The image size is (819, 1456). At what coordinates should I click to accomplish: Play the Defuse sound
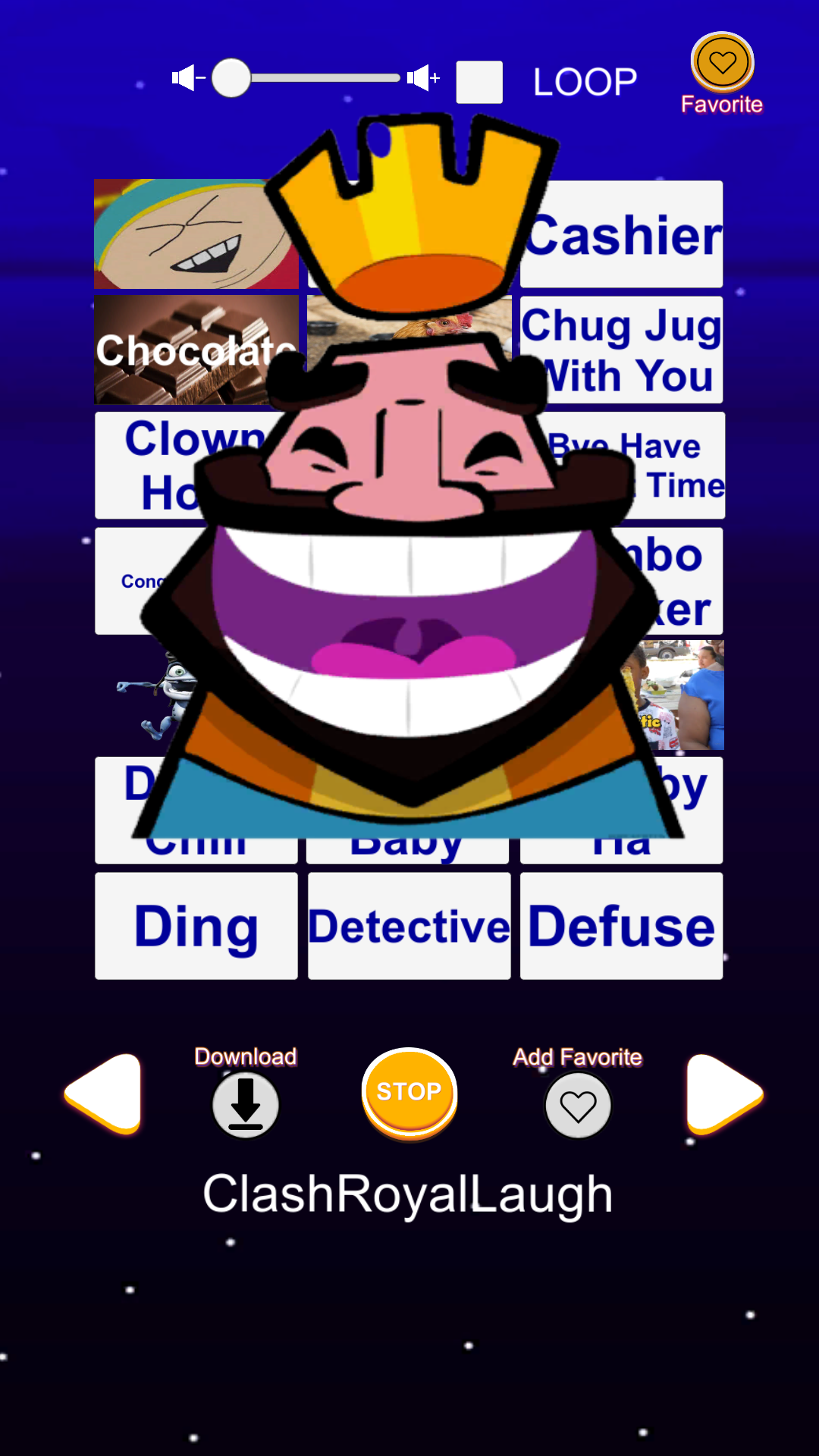(x=622, y=926)
